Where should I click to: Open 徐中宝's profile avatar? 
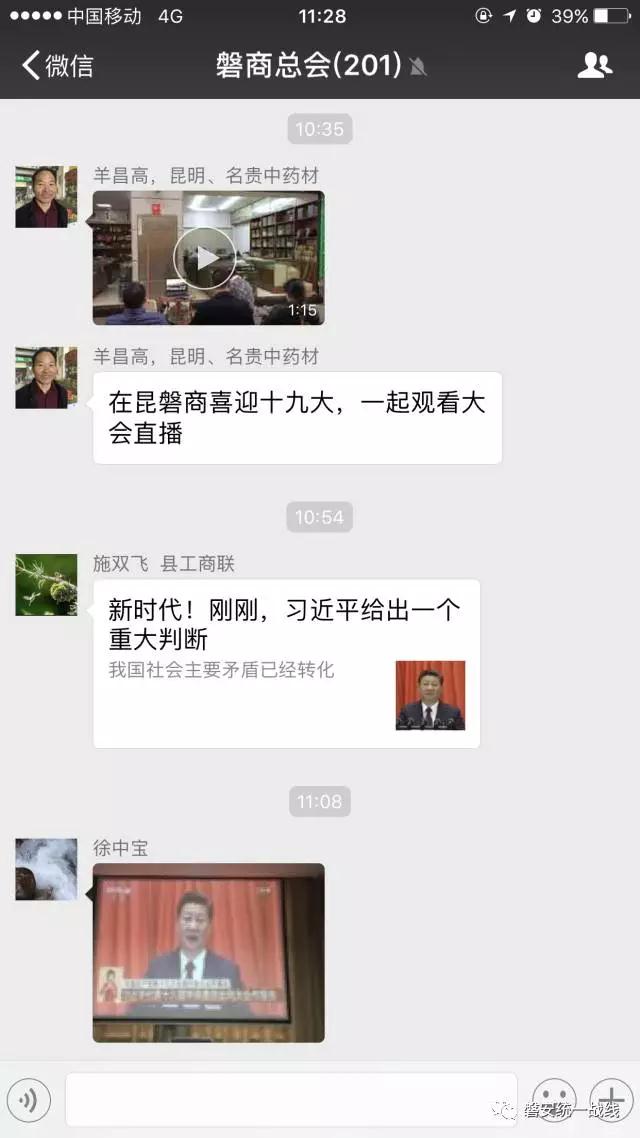(x=46, y=869)
